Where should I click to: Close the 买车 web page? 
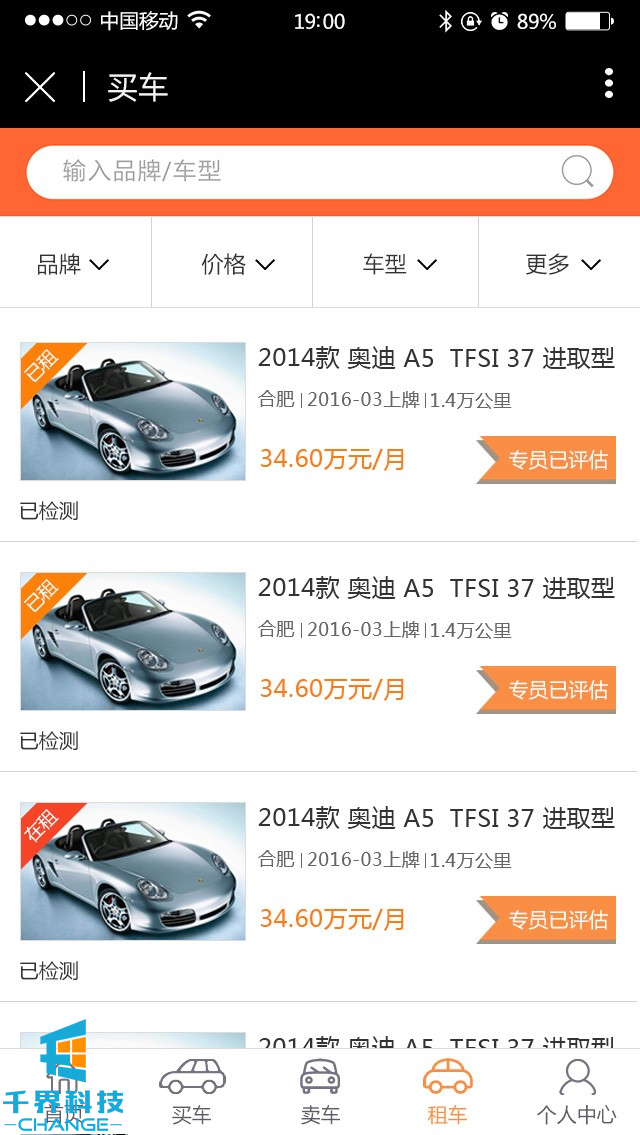40,87
